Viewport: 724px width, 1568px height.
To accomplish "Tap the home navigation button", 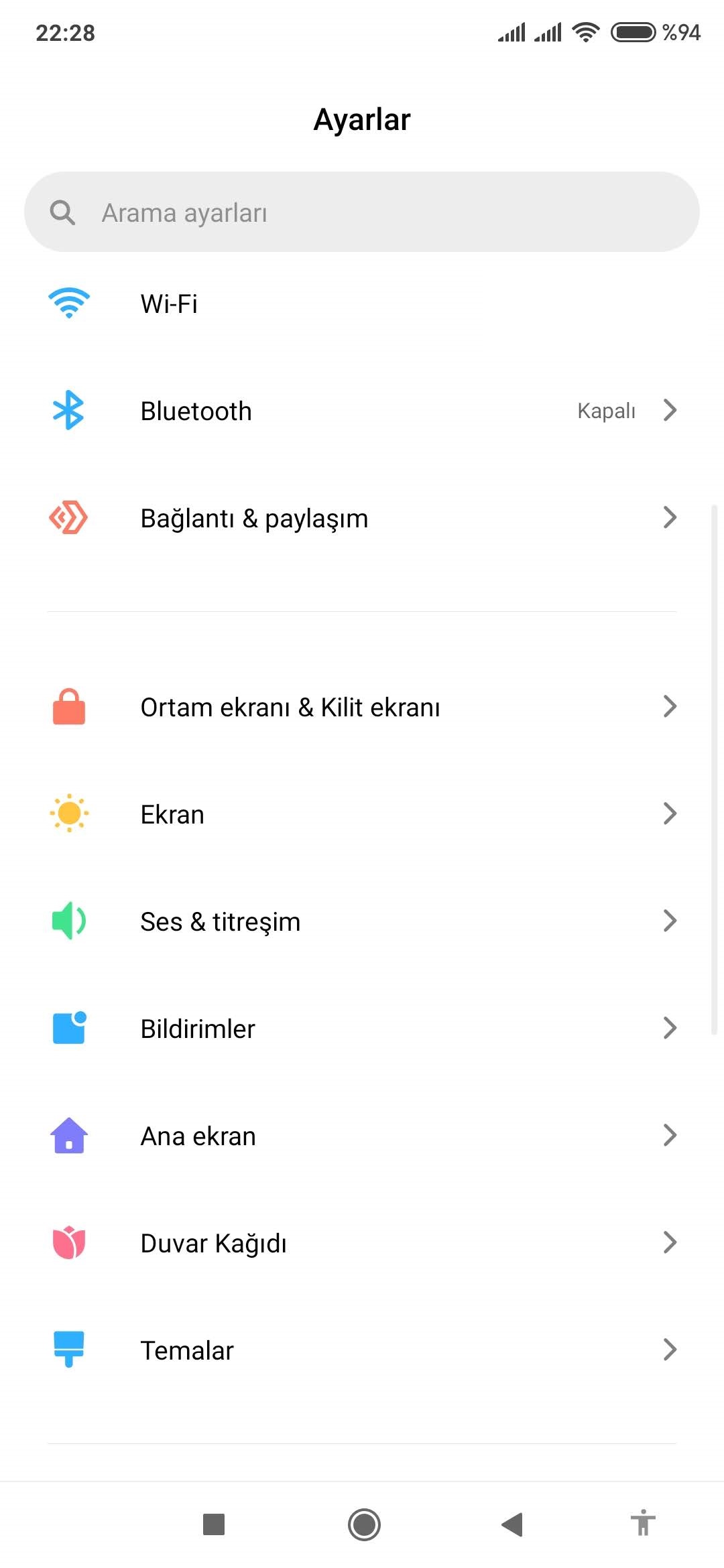I will 364,1524.
